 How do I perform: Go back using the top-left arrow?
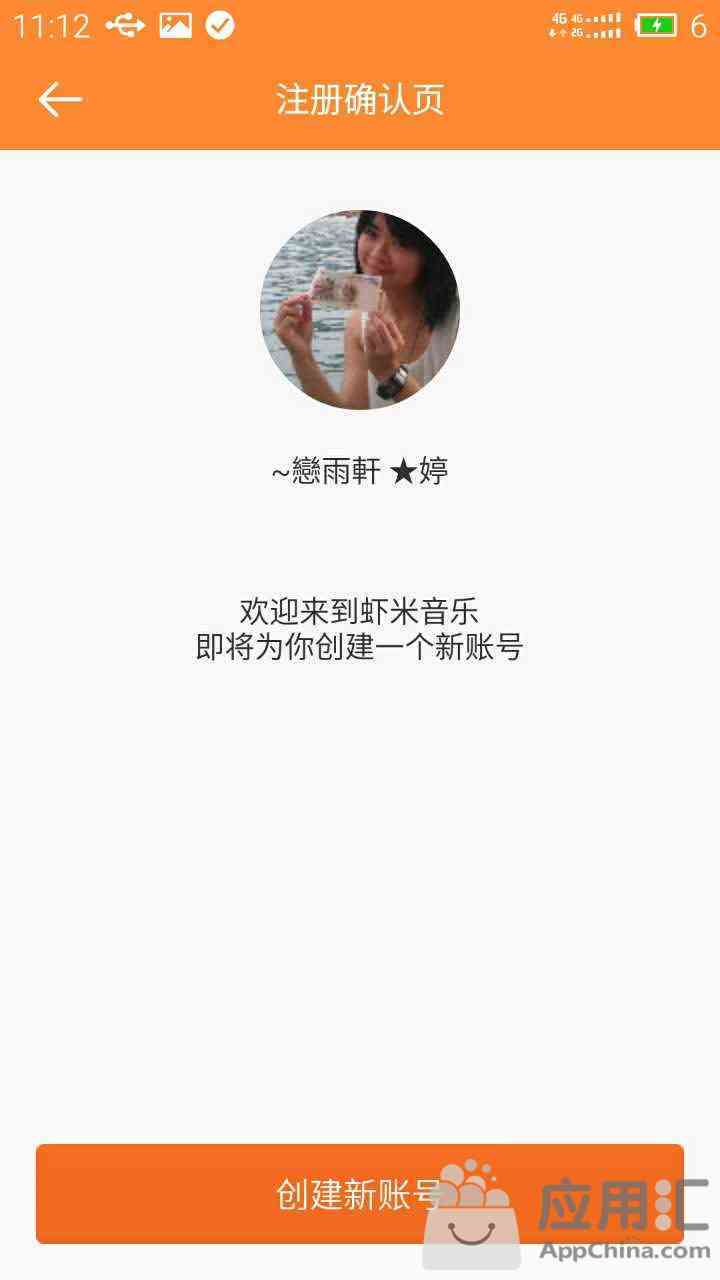[60, 99]
